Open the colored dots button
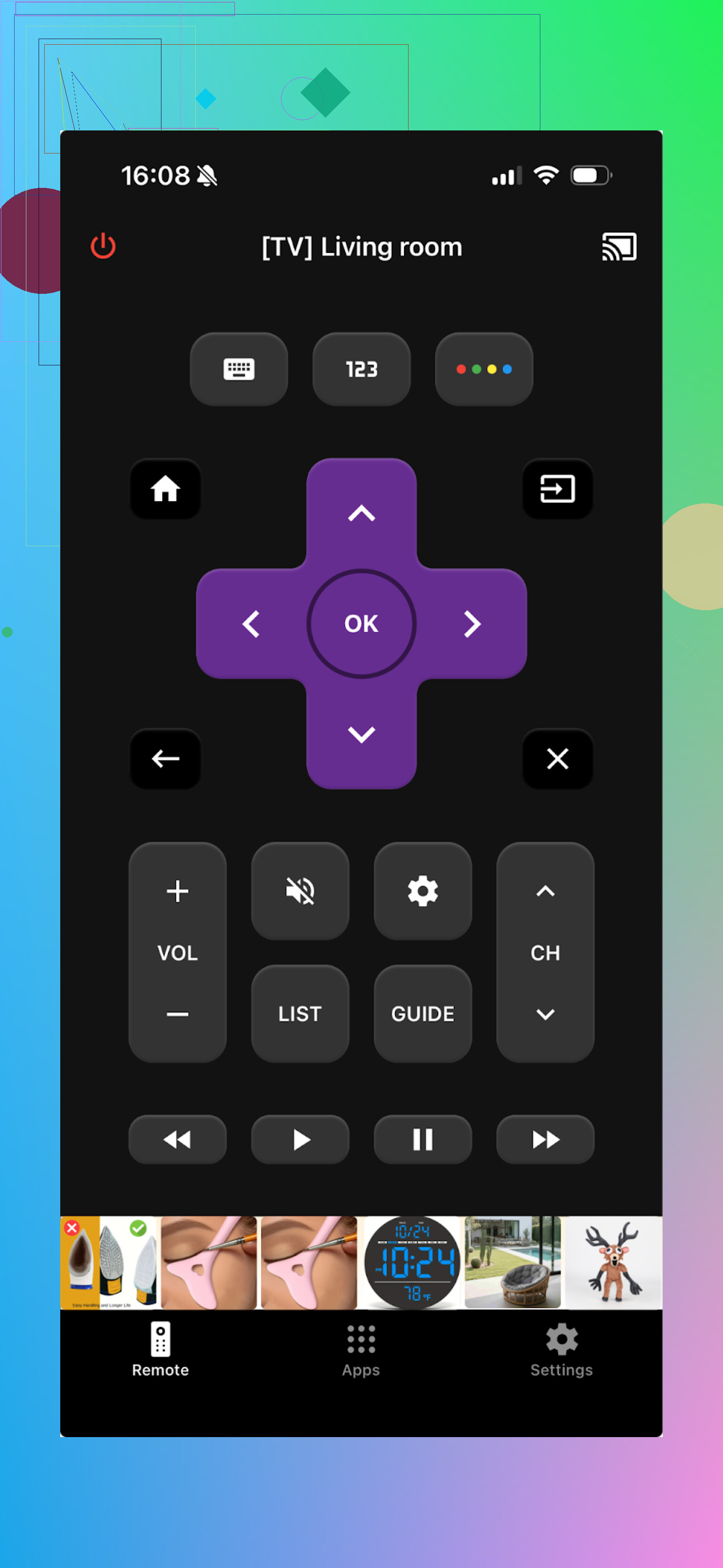 (484, 369)
